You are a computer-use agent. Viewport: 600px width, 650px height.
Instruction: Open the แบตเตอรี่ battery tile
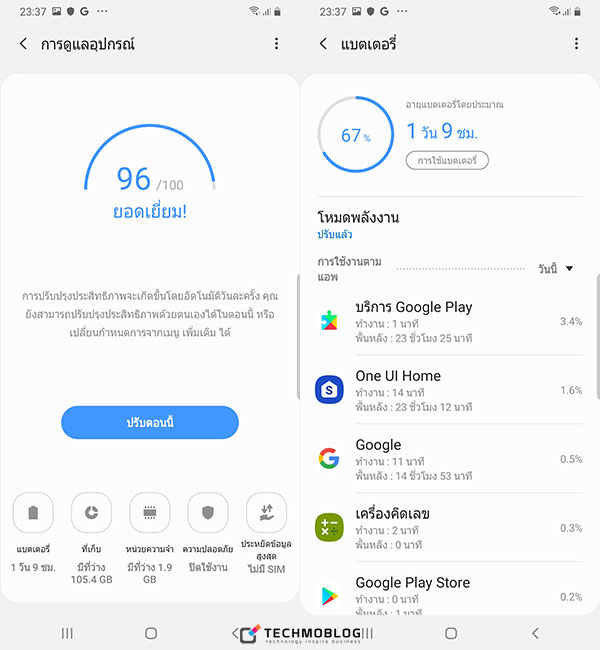[x=33, y=528]
